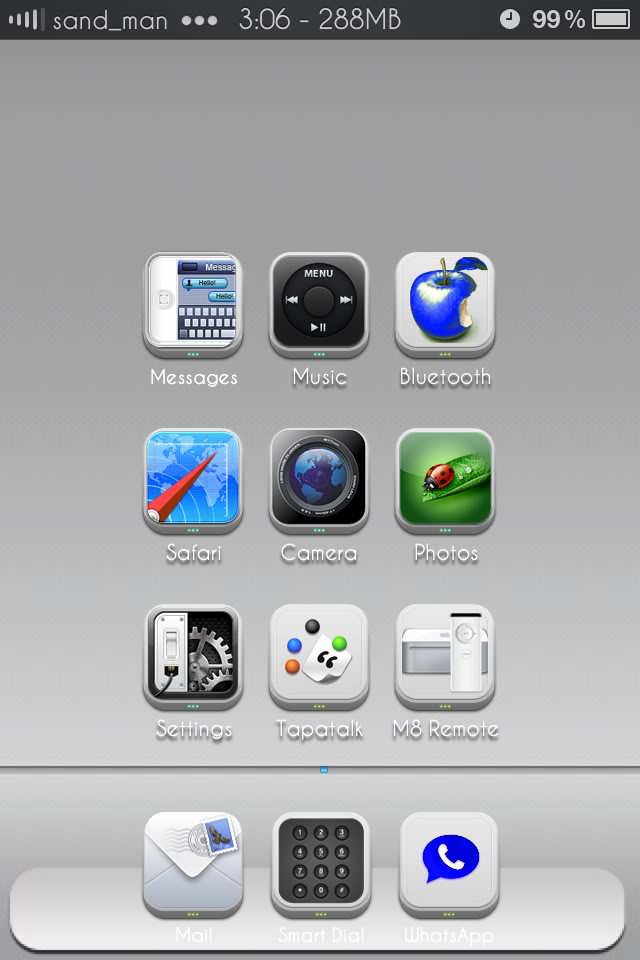Viewport: 640px width, 960px height.
Task: Launch Smart Dial from the dock
Action: tap(320, 862)
